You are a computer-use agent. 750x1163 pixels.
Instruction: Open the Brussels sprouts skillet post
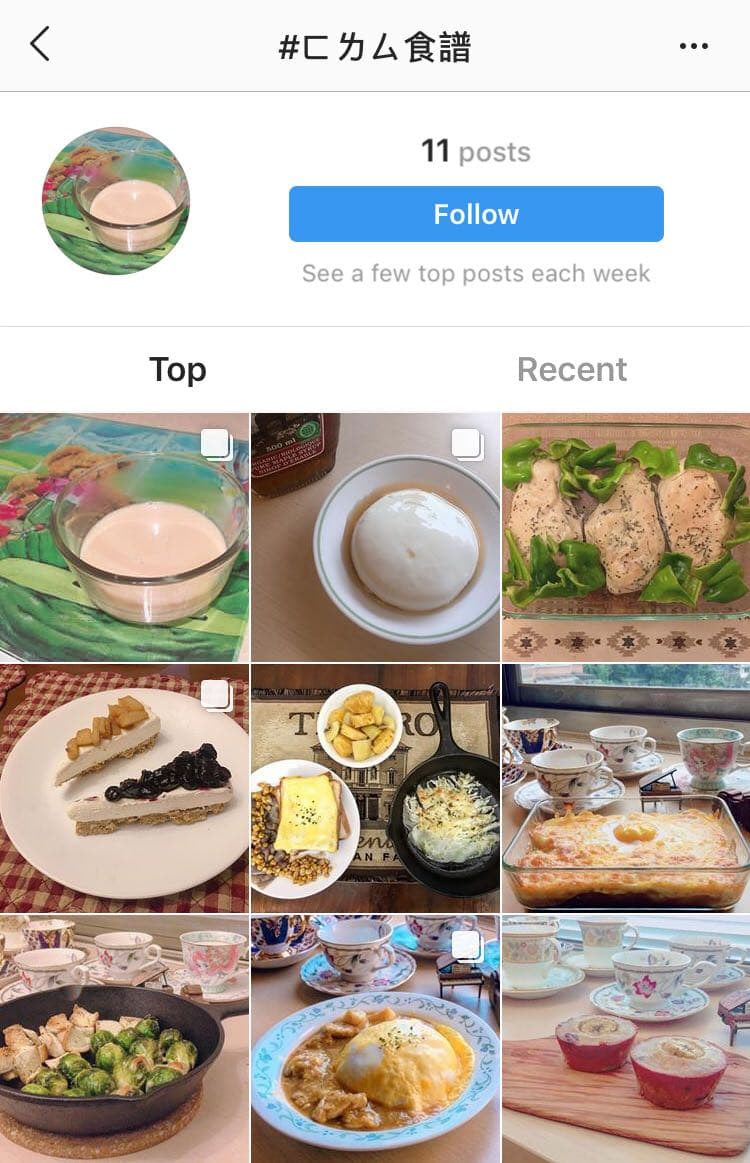click(x=124, y=1039)
